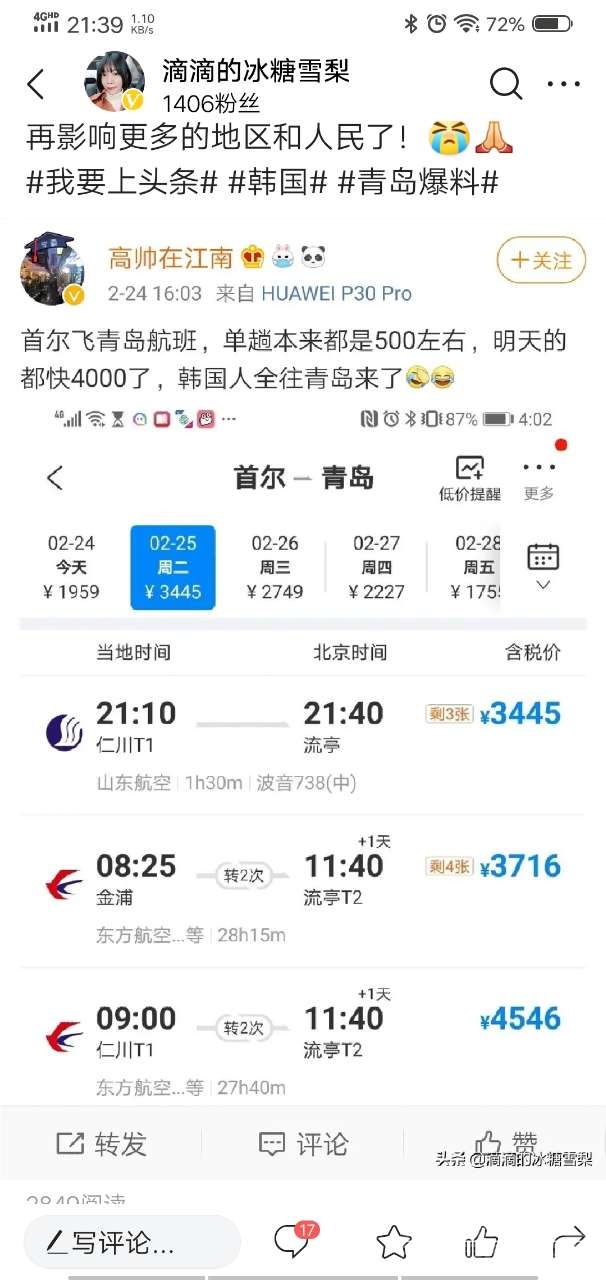This screenshot has width=606, height=1280.
Task: Open the search magnifier icon
Action: click(506, 85)
